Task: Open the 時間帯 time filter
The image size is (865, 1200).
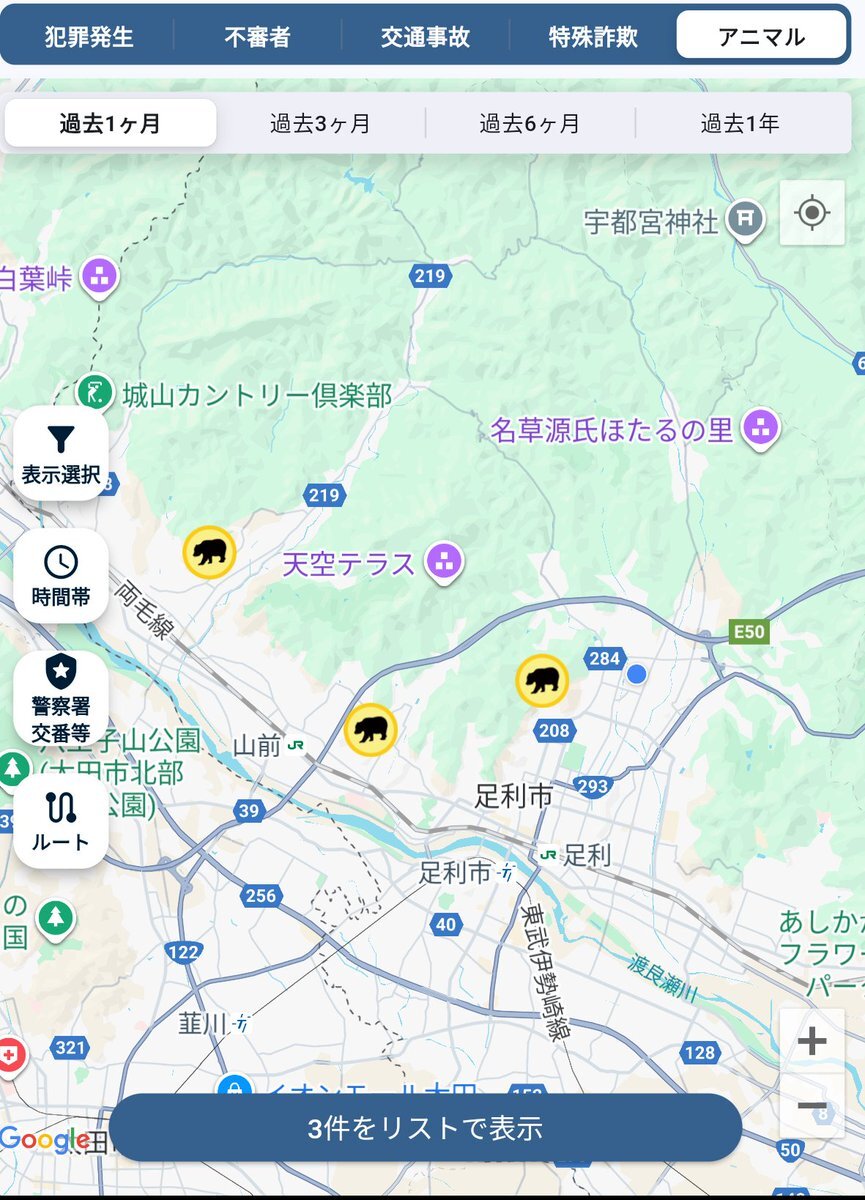Action: 61,576
